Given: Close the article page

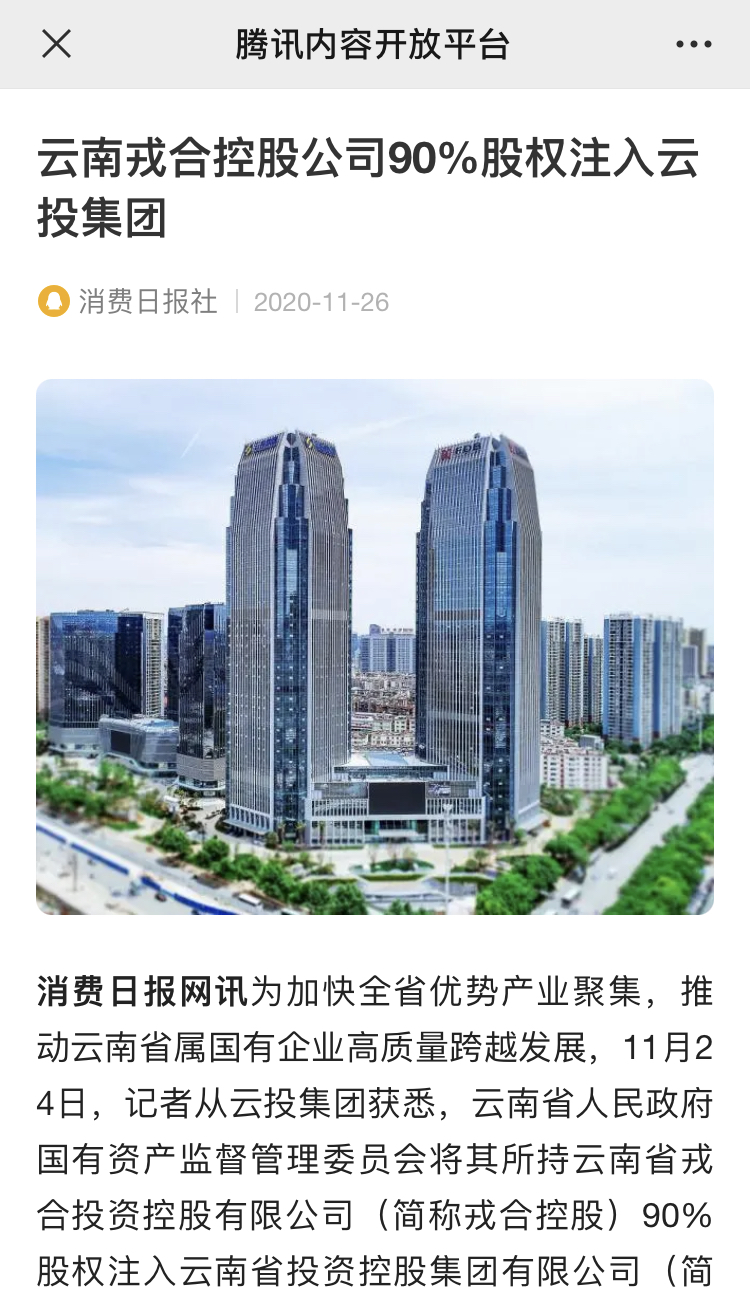Looking at the screenshot, I should pyautogui.click(x=56, y=44).
